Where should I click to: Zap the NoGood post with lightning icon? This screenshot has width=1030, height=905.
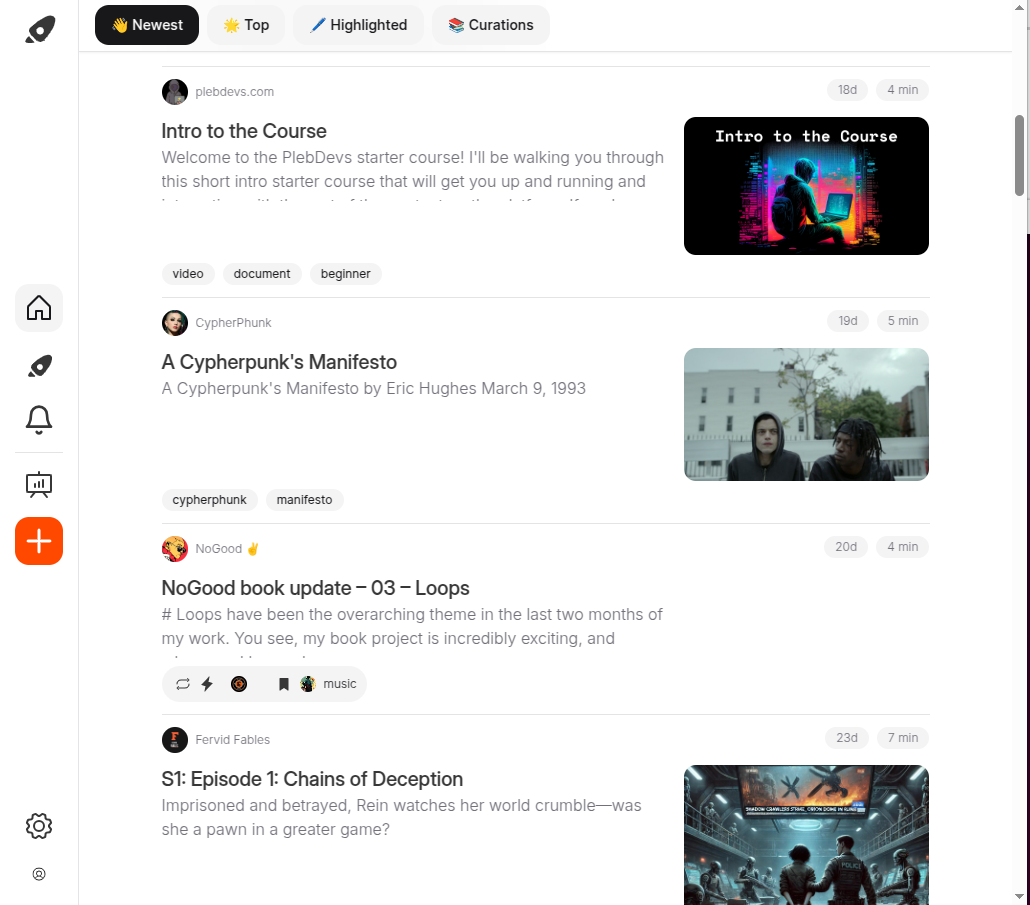click(207, 684)
